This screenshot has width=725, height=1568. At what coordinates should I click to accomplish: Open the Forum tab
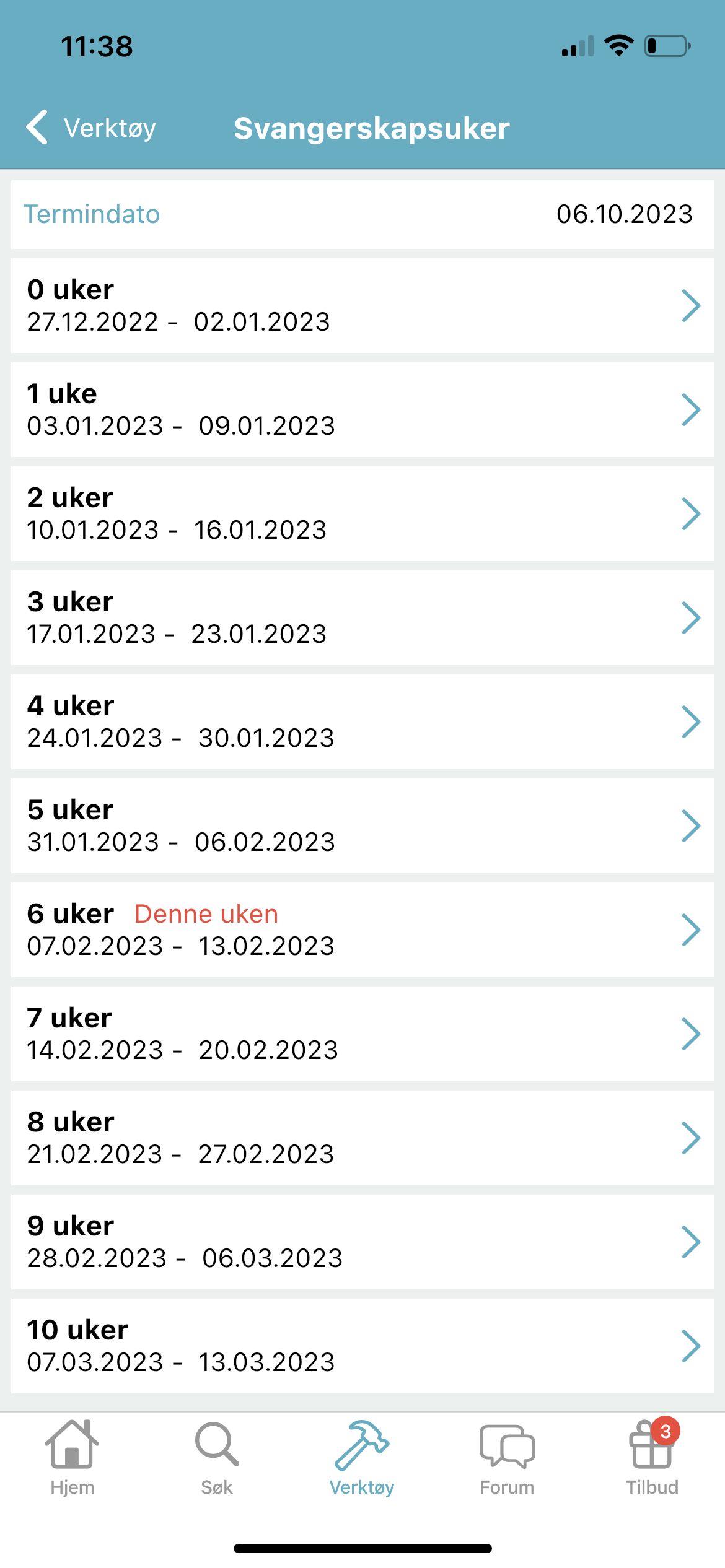pyautogui.click(x=507, y=1459)
